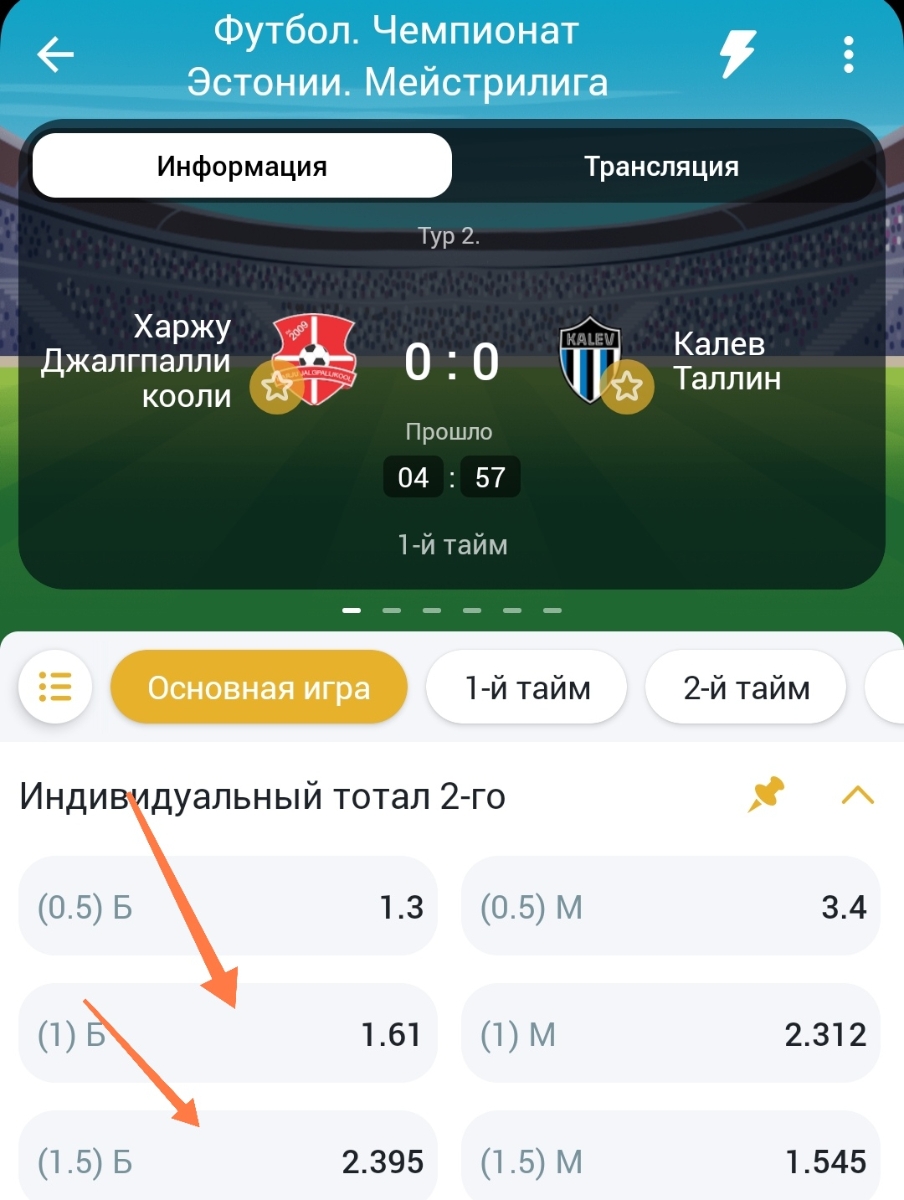Switch to the Информация tab
904x1200 pixels.
242,166
